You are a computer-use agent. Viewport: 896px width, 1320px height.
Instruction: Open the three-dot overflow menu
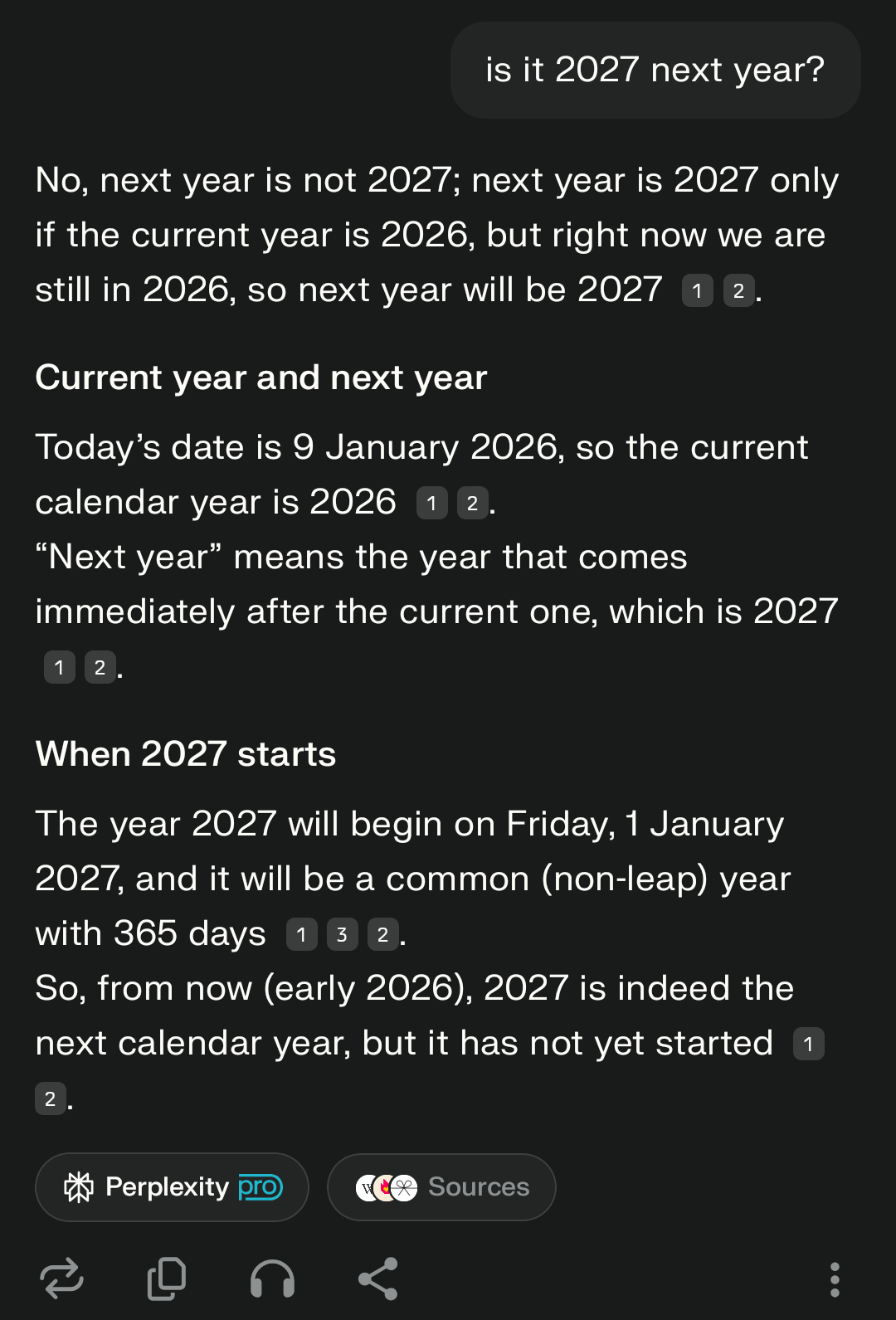(835, 1279)
